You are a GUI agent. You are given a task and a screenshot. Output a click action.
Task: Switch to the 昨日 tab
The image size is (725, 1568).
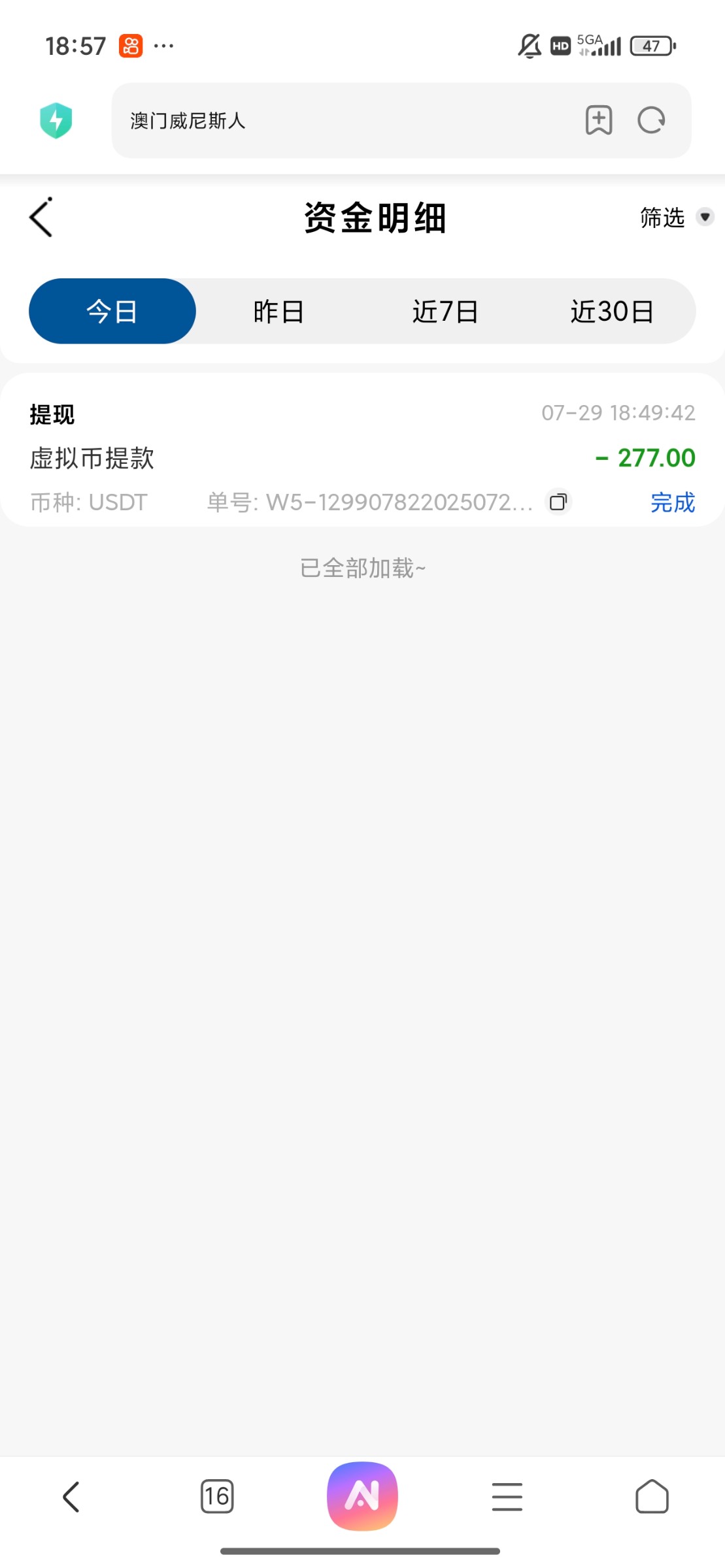point(278,311)
